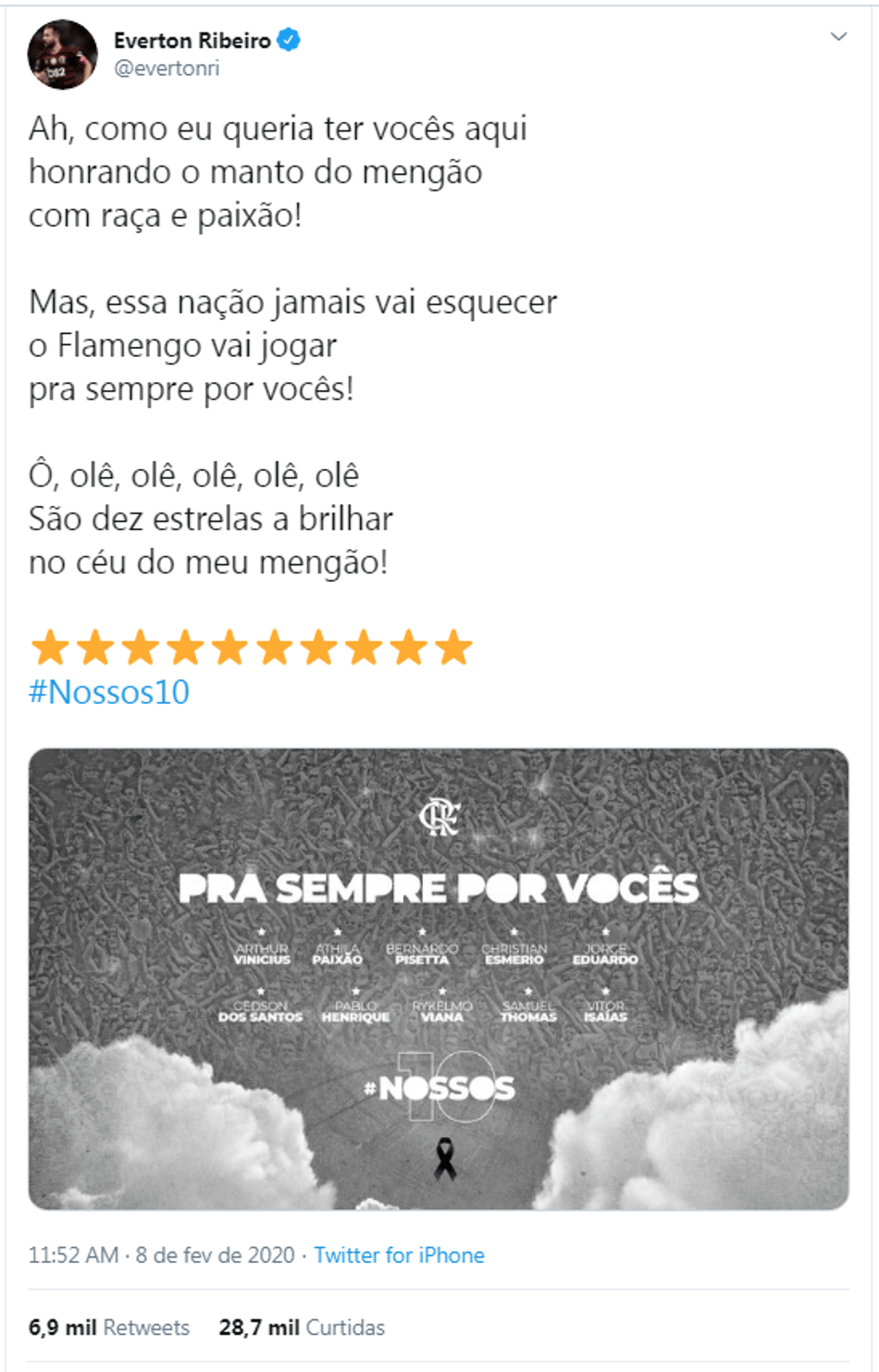Viewport: 879px width, 1372px height.
Task: Open the 11:52 AM tweet timestamp
Action: [161, 1255]
